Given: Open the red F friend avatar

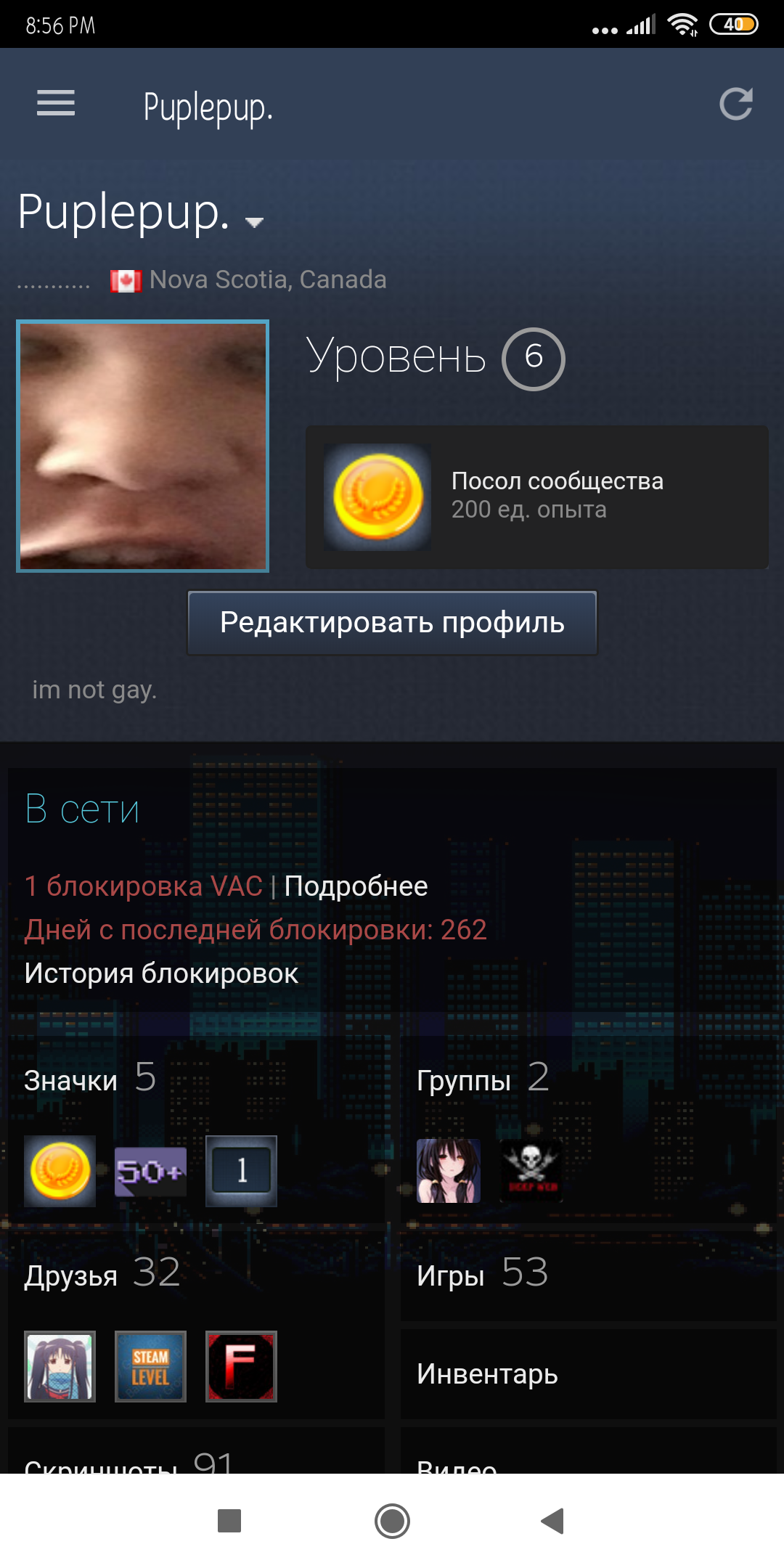Looking at the screenshot, I should tap(241, 1366).
